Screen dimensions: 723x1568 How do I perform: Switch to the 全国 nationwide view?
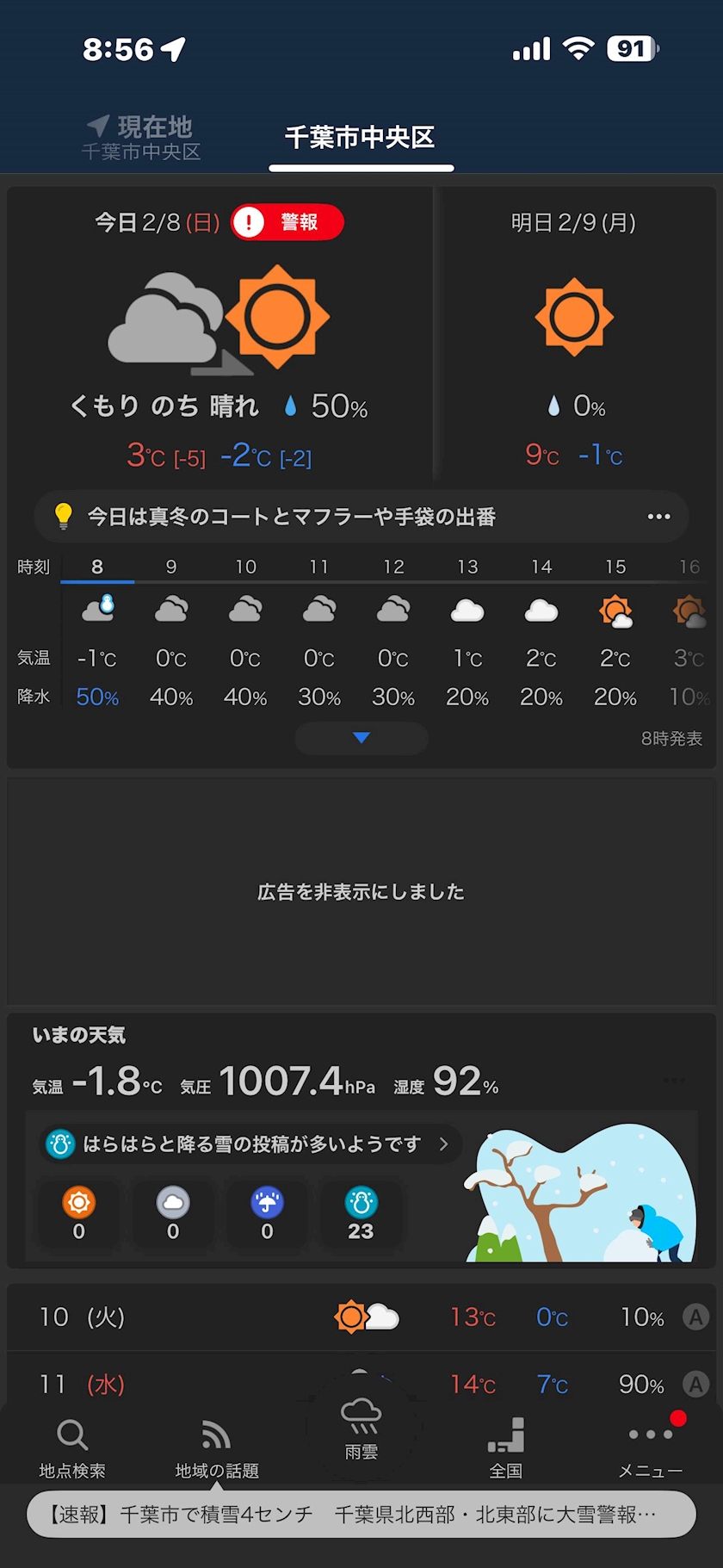pyautogui.click(x=506, y=1447)
